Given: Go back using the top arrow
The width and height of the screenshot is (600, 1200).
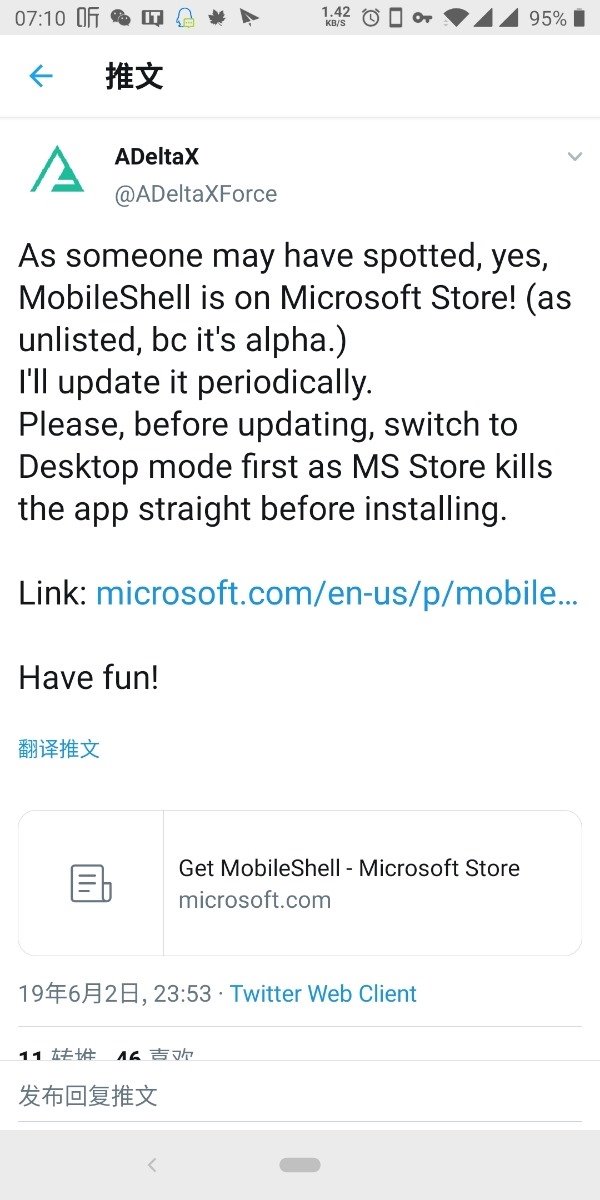Looking at the screenshot, I should coord(41,76).
